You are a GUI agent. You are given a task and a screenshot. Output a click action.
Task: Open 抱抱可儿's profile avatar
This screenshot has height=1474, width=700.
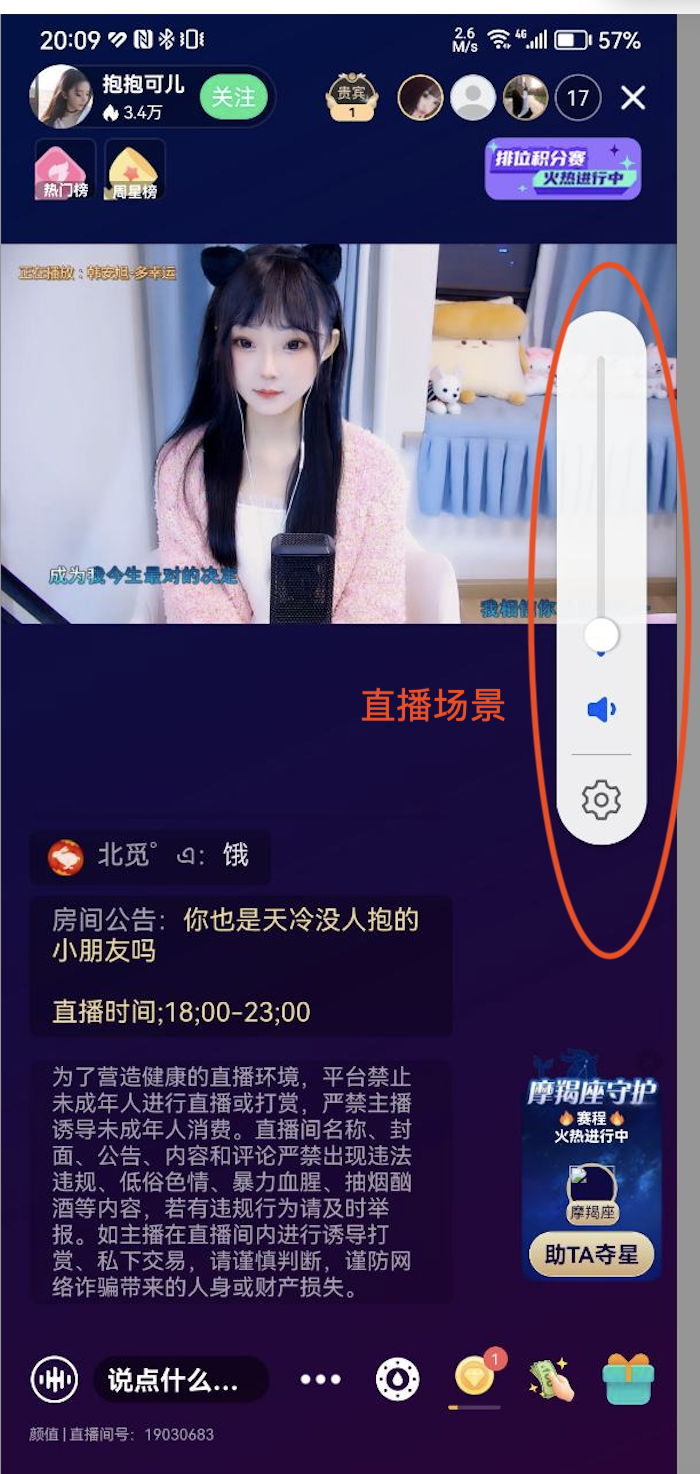pos(61,97)
